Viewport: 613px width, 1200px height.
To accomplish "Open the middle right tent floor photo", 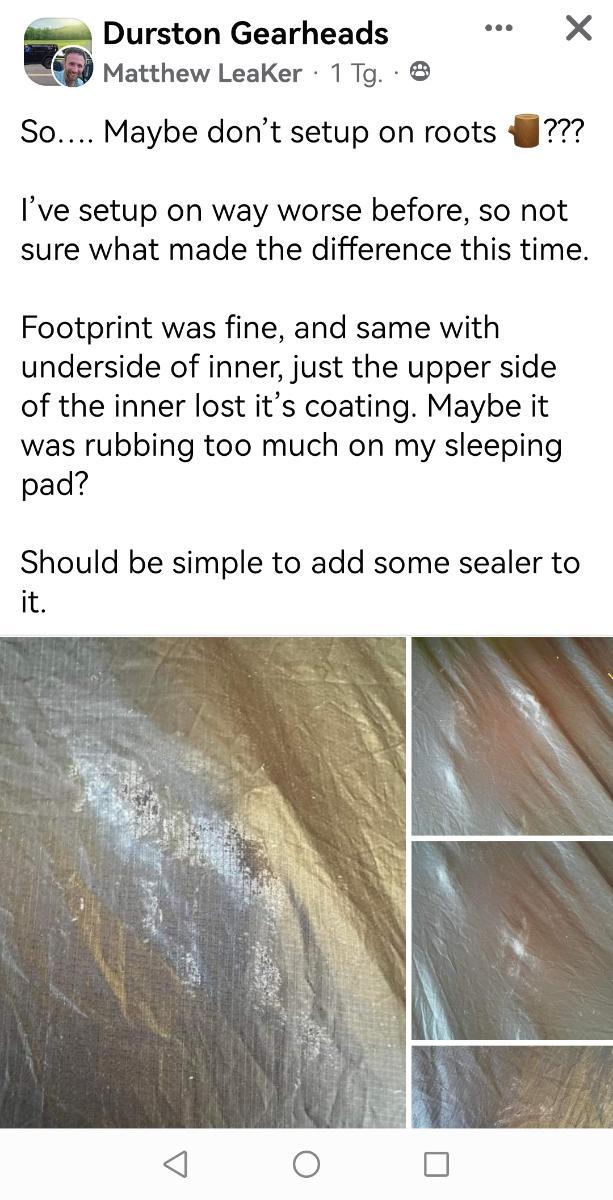I will coord(512,939).
